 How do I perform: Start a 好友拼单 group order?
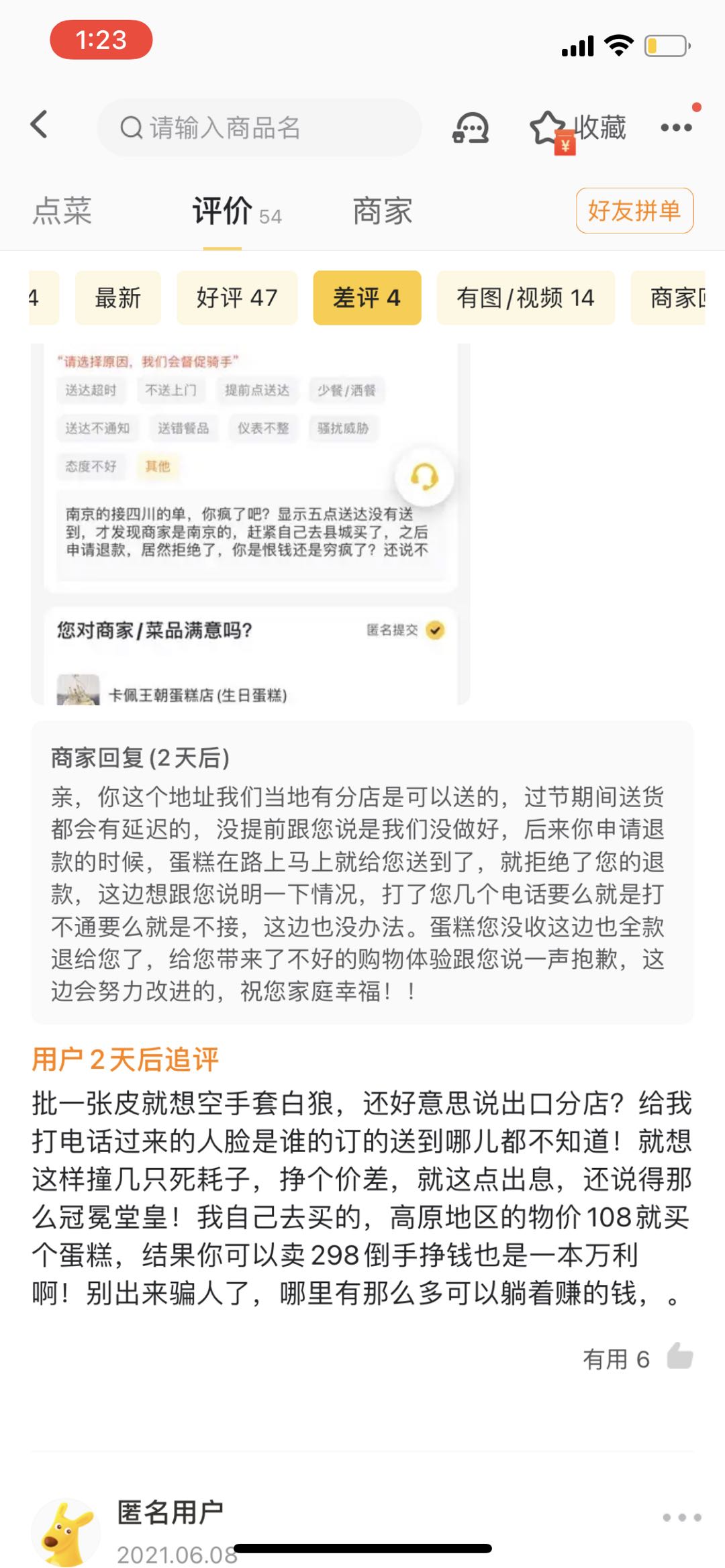pyautogui.click(x=634, y=211)
